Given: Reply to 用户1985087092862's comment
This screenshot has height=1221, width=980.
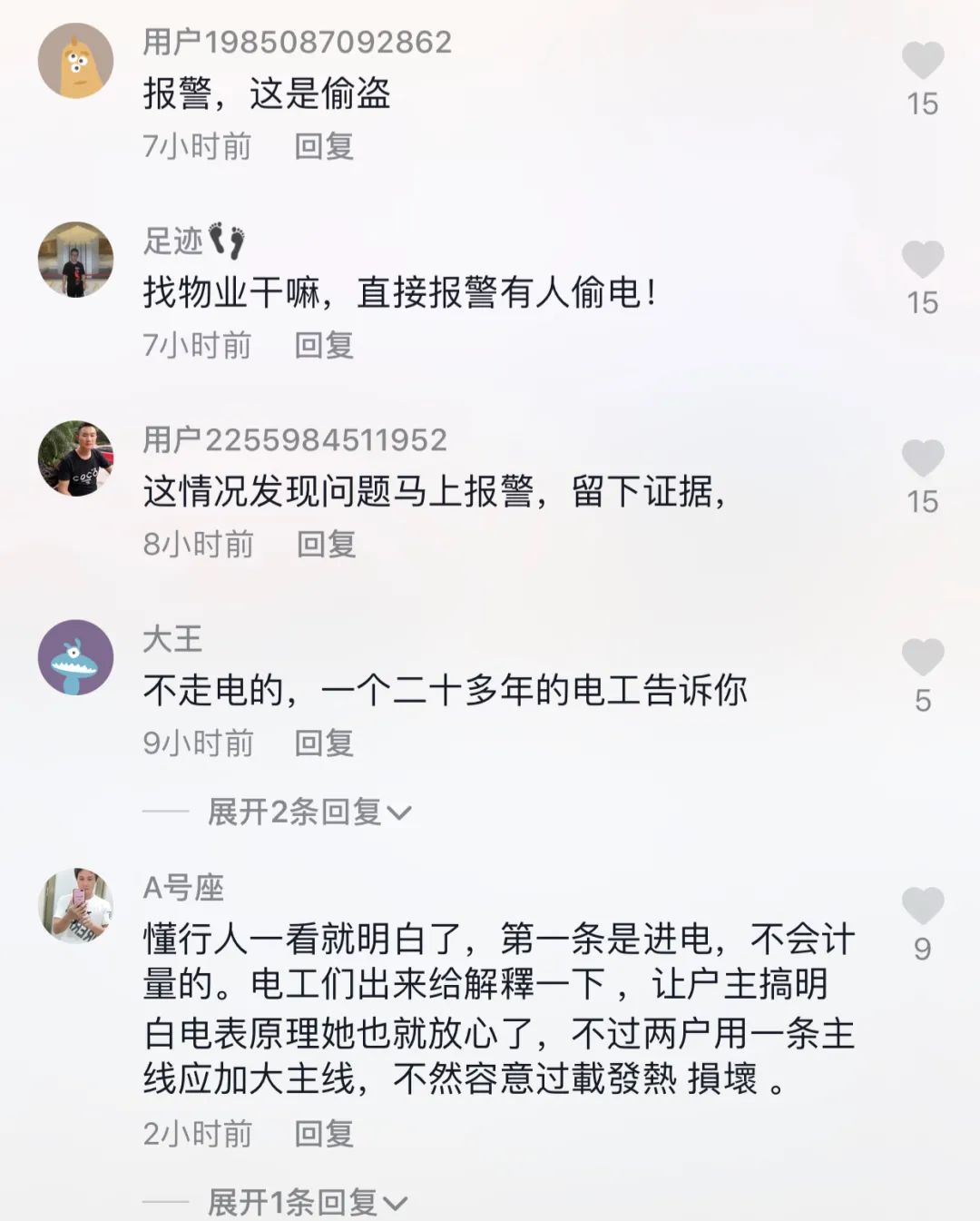Looking at the screenshot, I should [324, 146].
